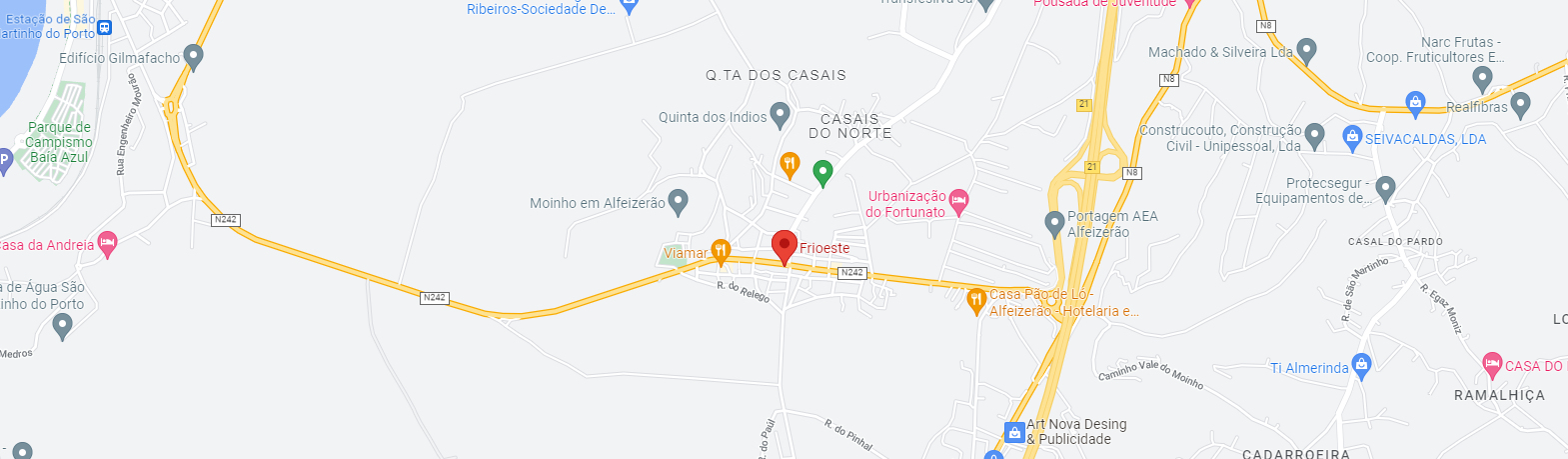Open Moinho em Alfeizerão place marker
1568x459 pixels.
pos(679,201)
